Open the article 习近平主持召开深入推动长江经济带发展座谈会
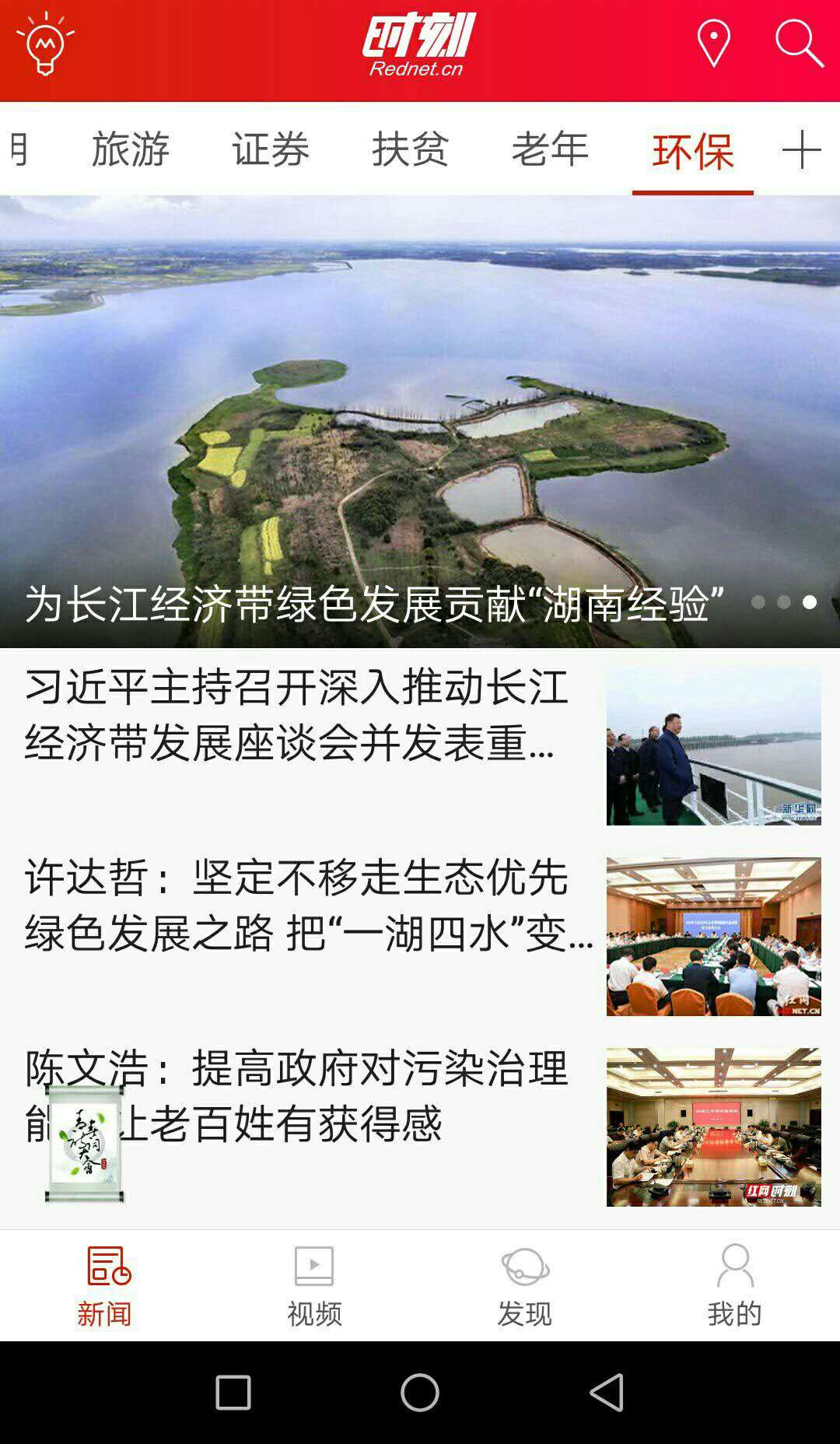 point(420,745)
